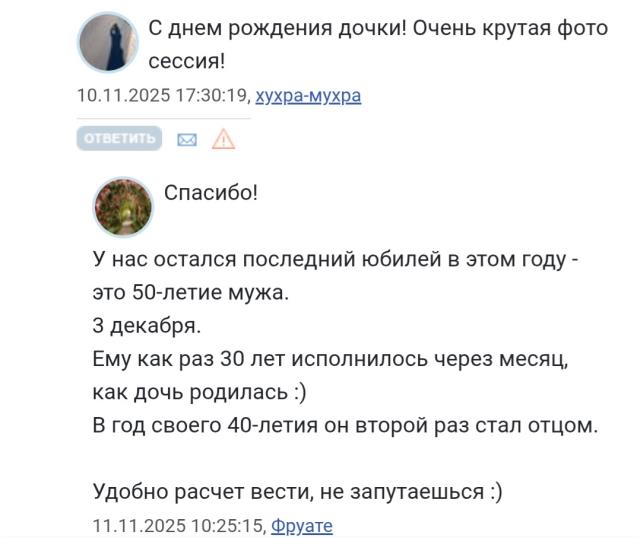Image resolution: width=640 pixels, height=538 pixels.
Task: Send a private message via envelope icon
Action: pos(186,139)
